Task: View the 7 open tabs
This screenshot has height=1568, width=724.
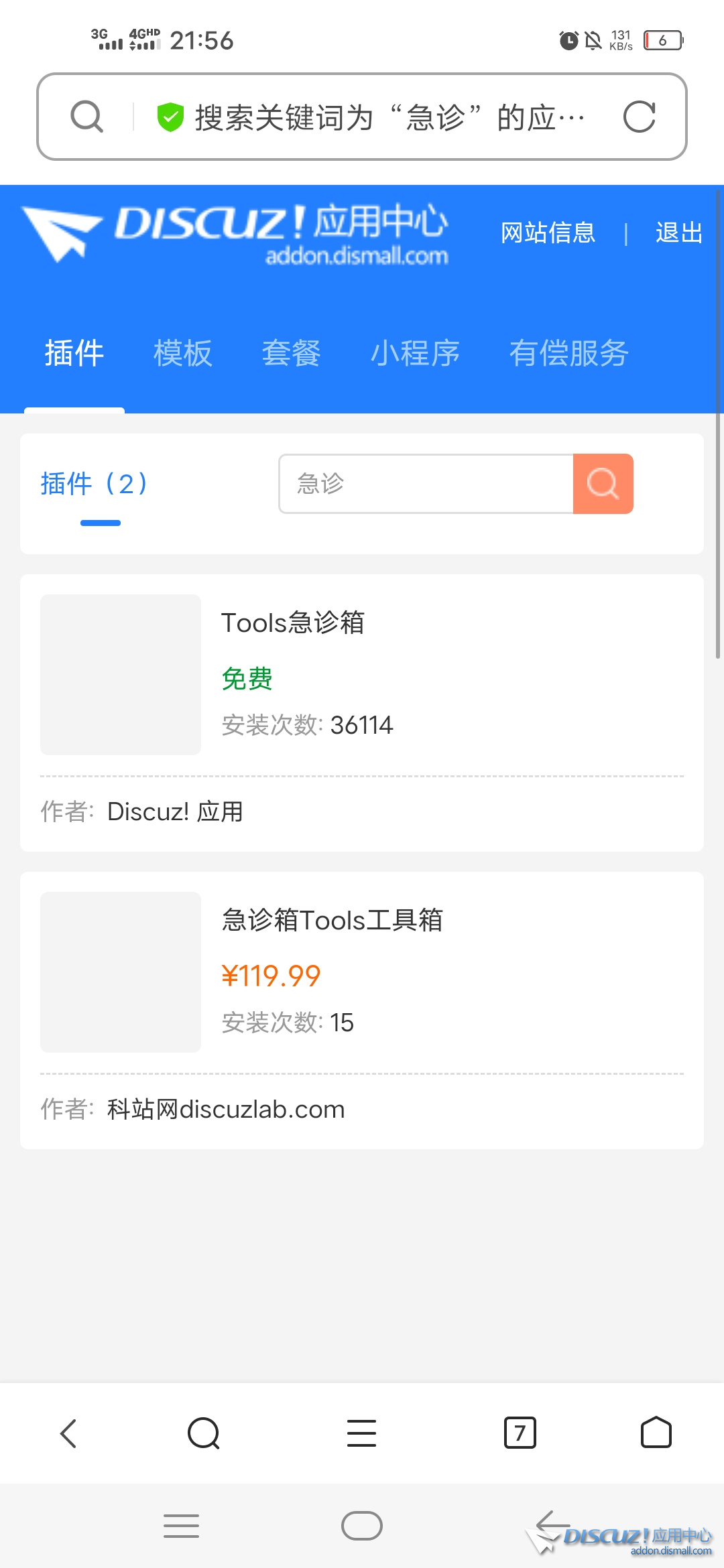Action: click(x=520, y=1433)
